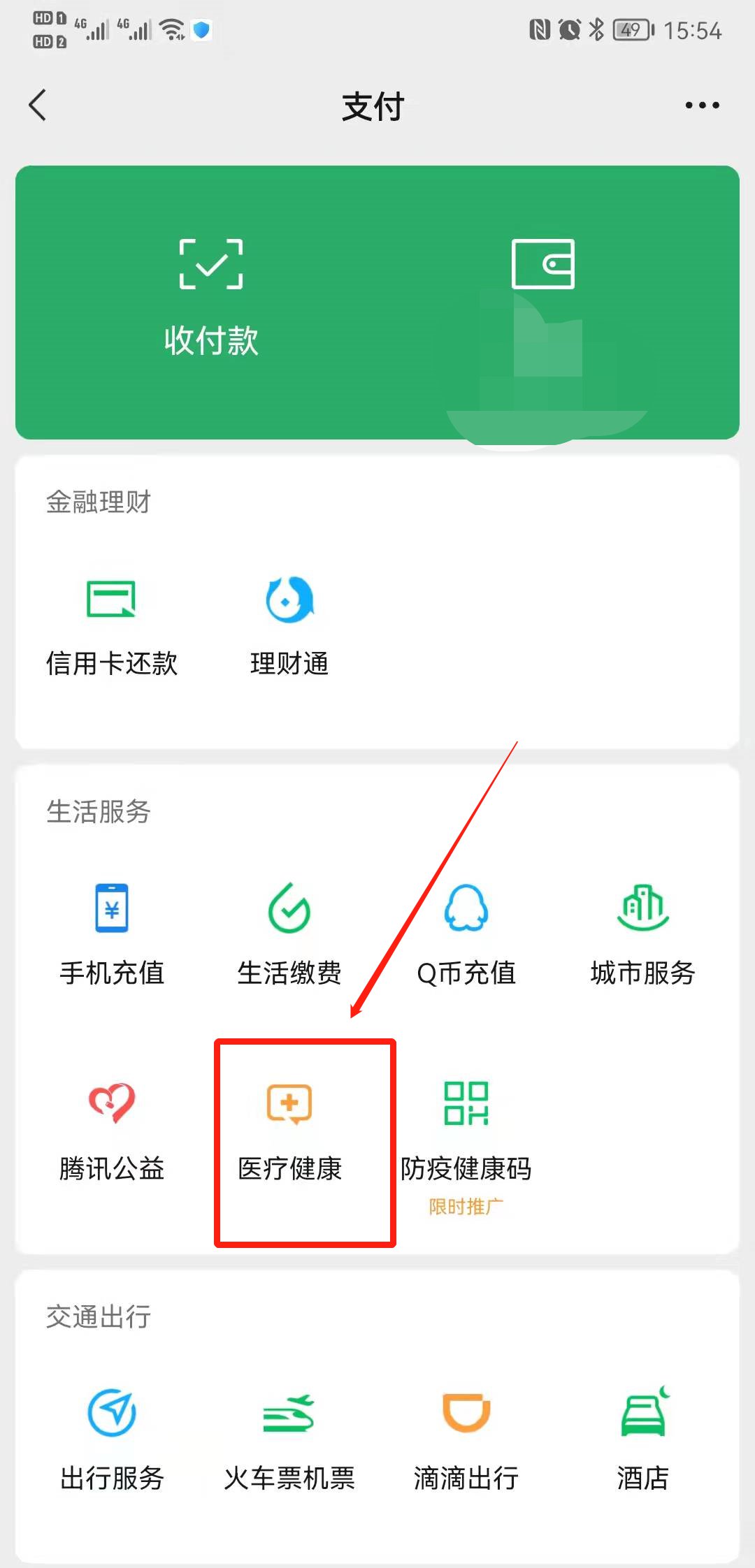Open the three-dot overflow menu

click(x=702, y=106)
